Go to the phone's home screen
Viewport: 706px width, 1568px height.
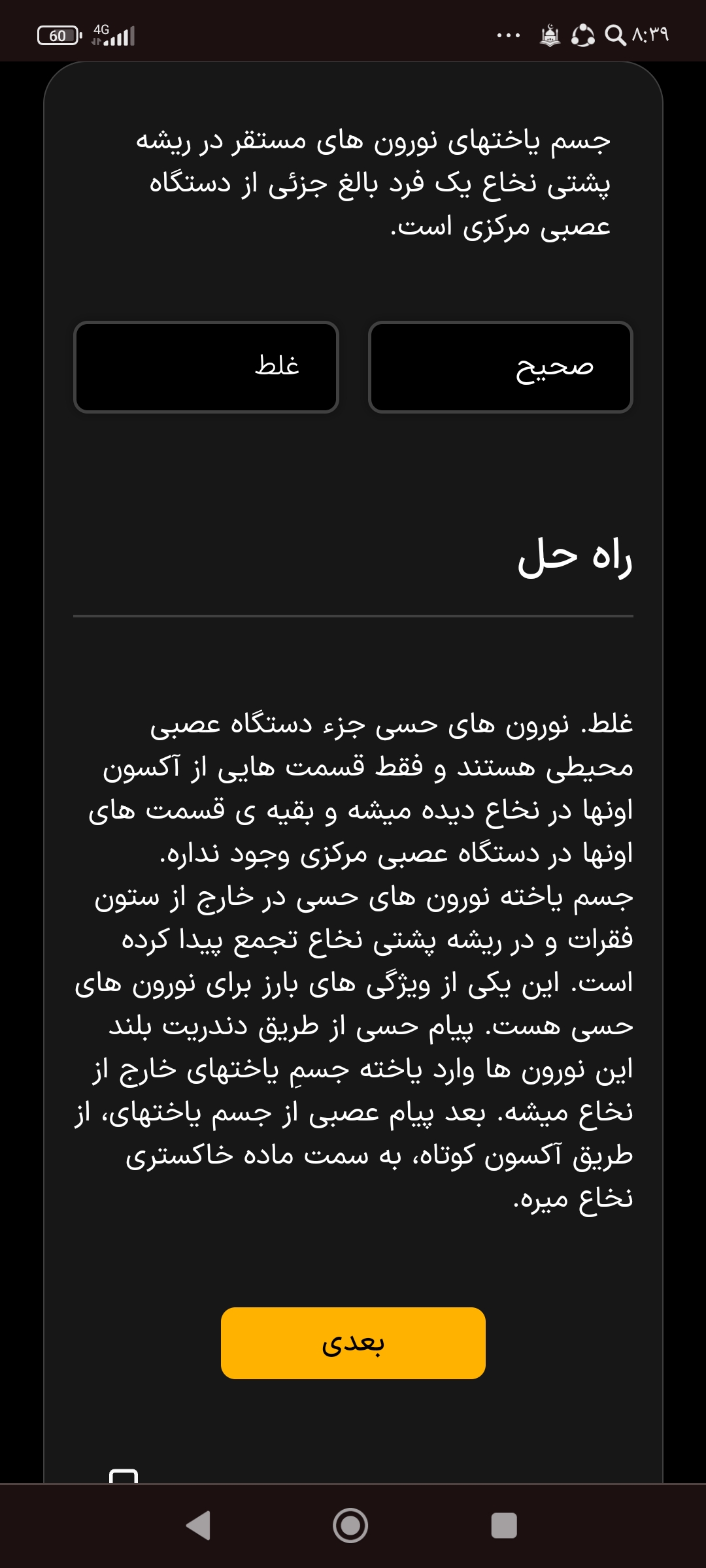[350, 1526]
